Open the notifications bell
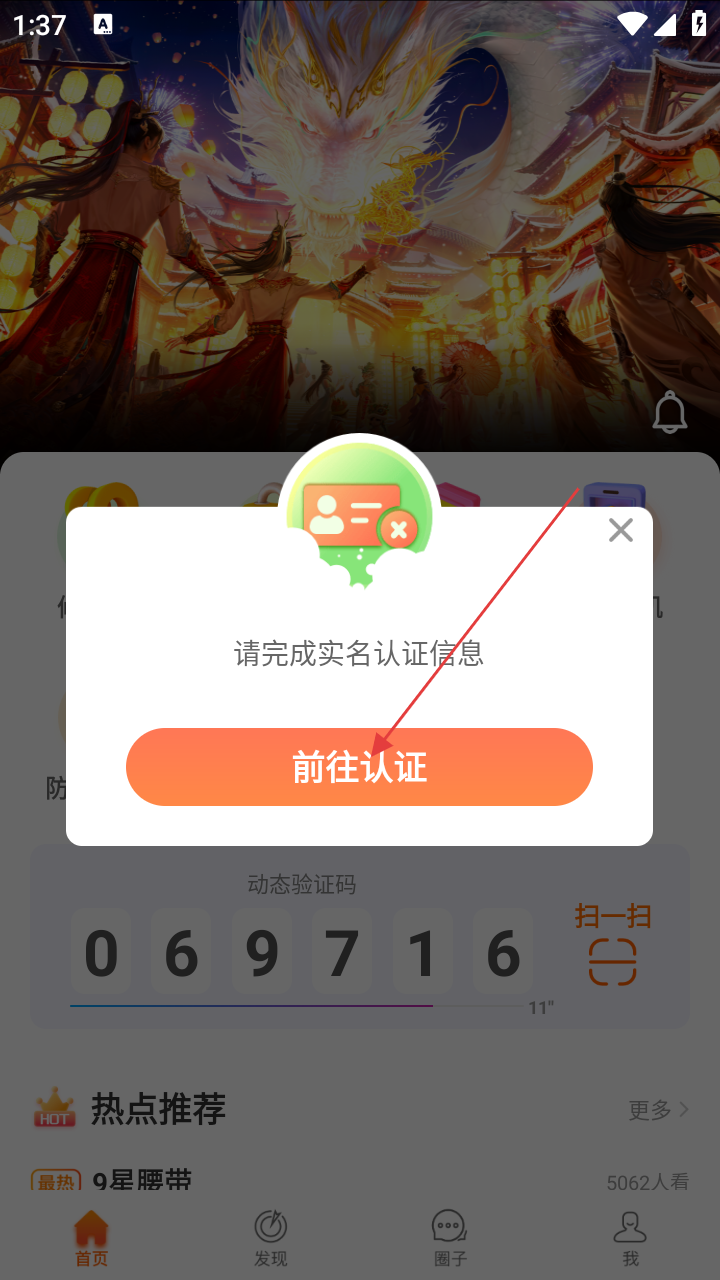Viewport: 720px width, 1280px height. [x=670, y=413]
